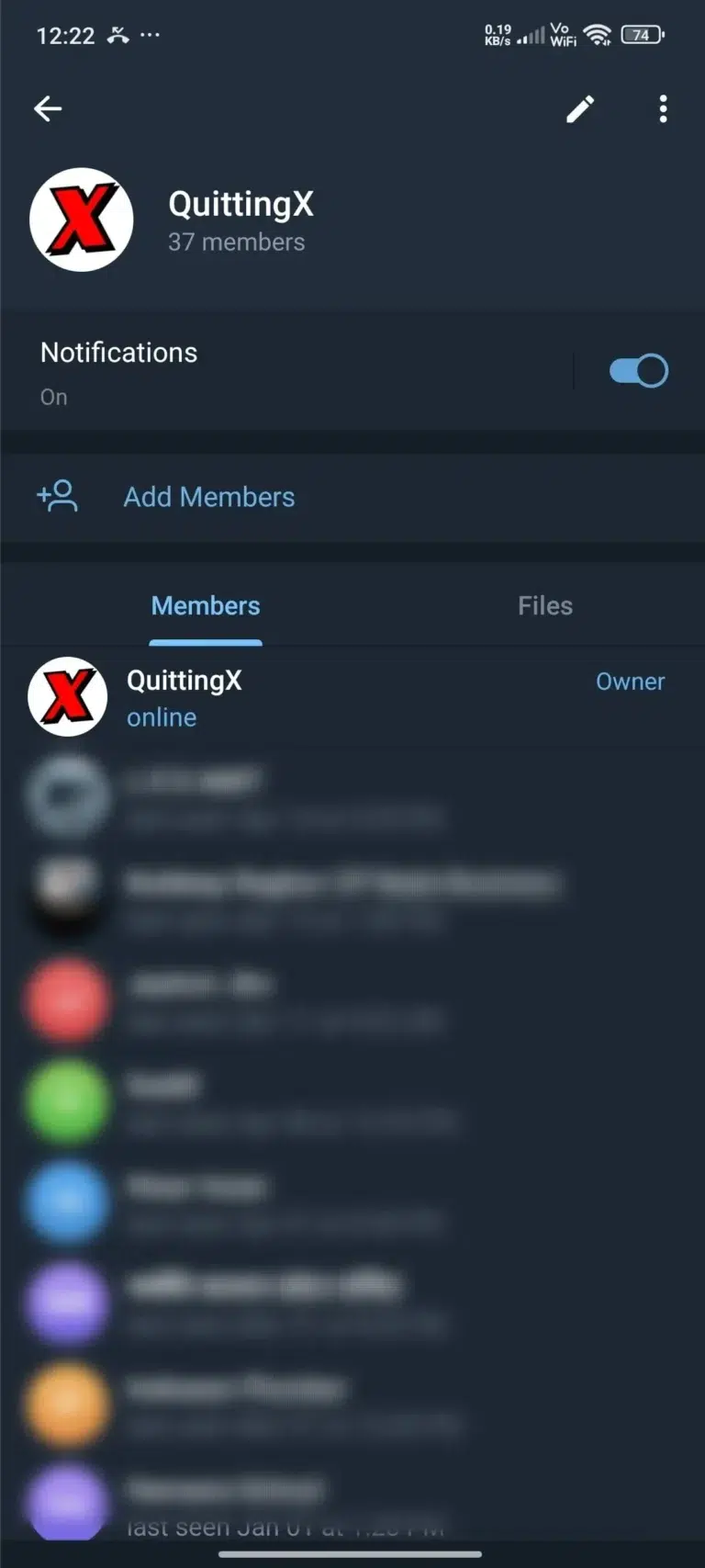Toggle the Notifications switch off
The image size is (705, 1568).
pyautogui.click(x=638, y=371)
